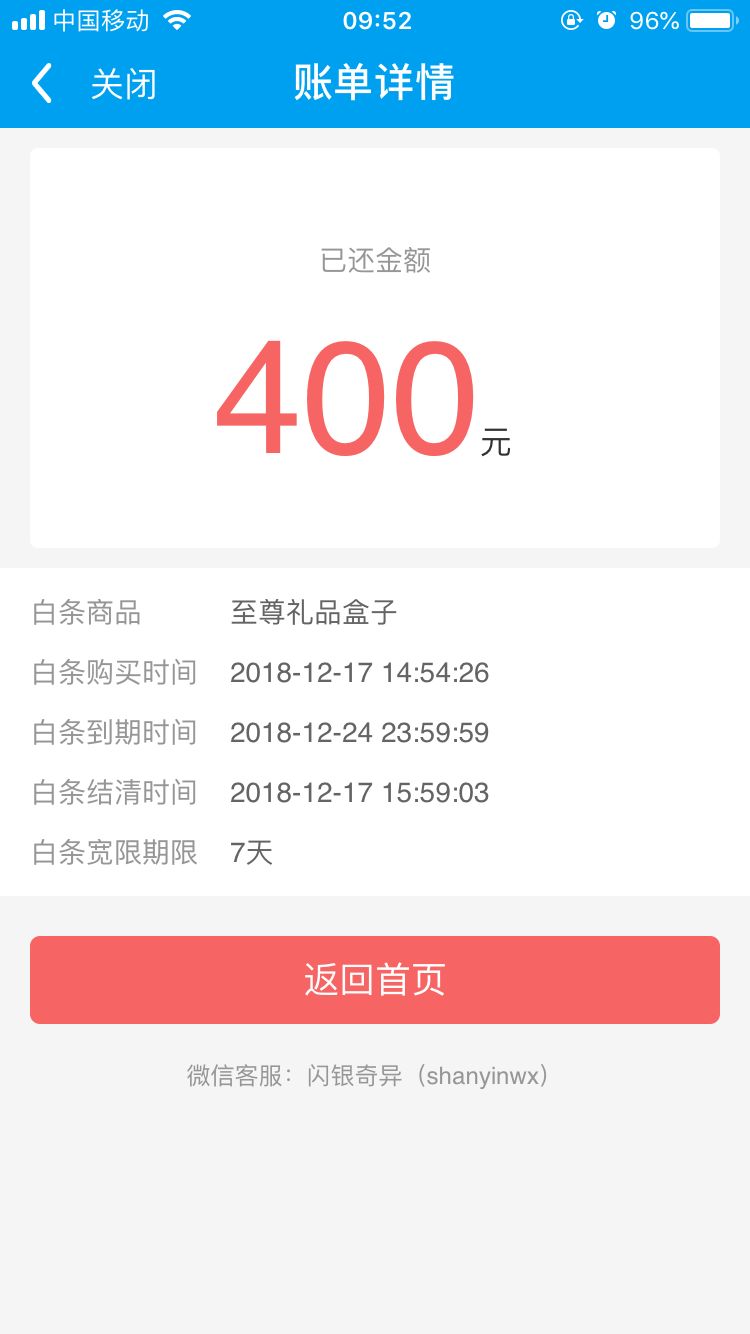Viewport: 750px width, 1334px height.
Task: Return home with the 返回首页 button
Action: point(375,980)
